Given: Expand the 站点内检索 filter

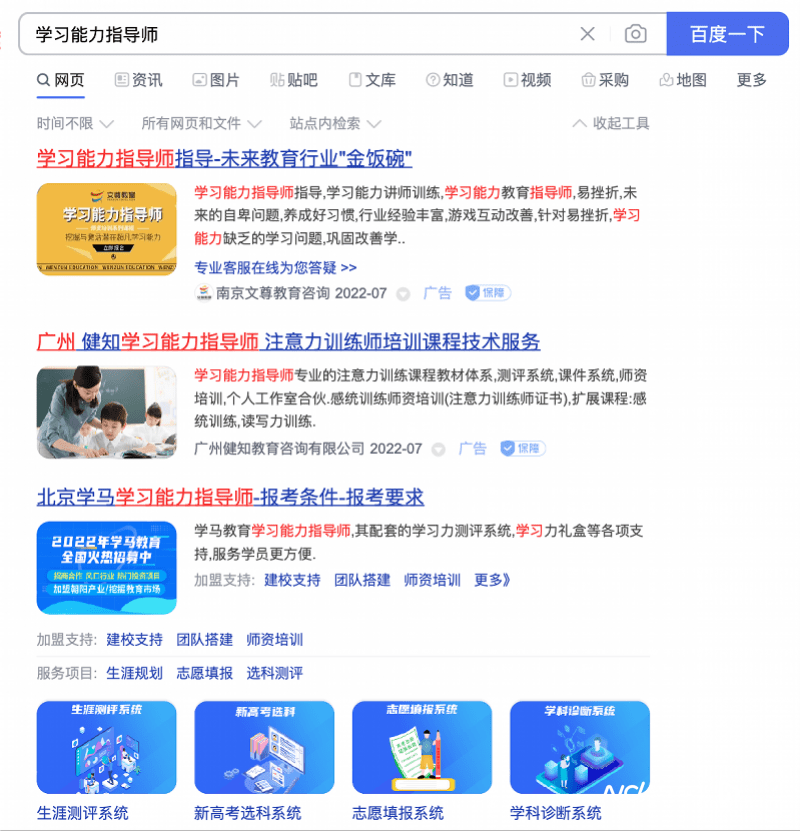Looking at the screenshot, I should [335, 123].
